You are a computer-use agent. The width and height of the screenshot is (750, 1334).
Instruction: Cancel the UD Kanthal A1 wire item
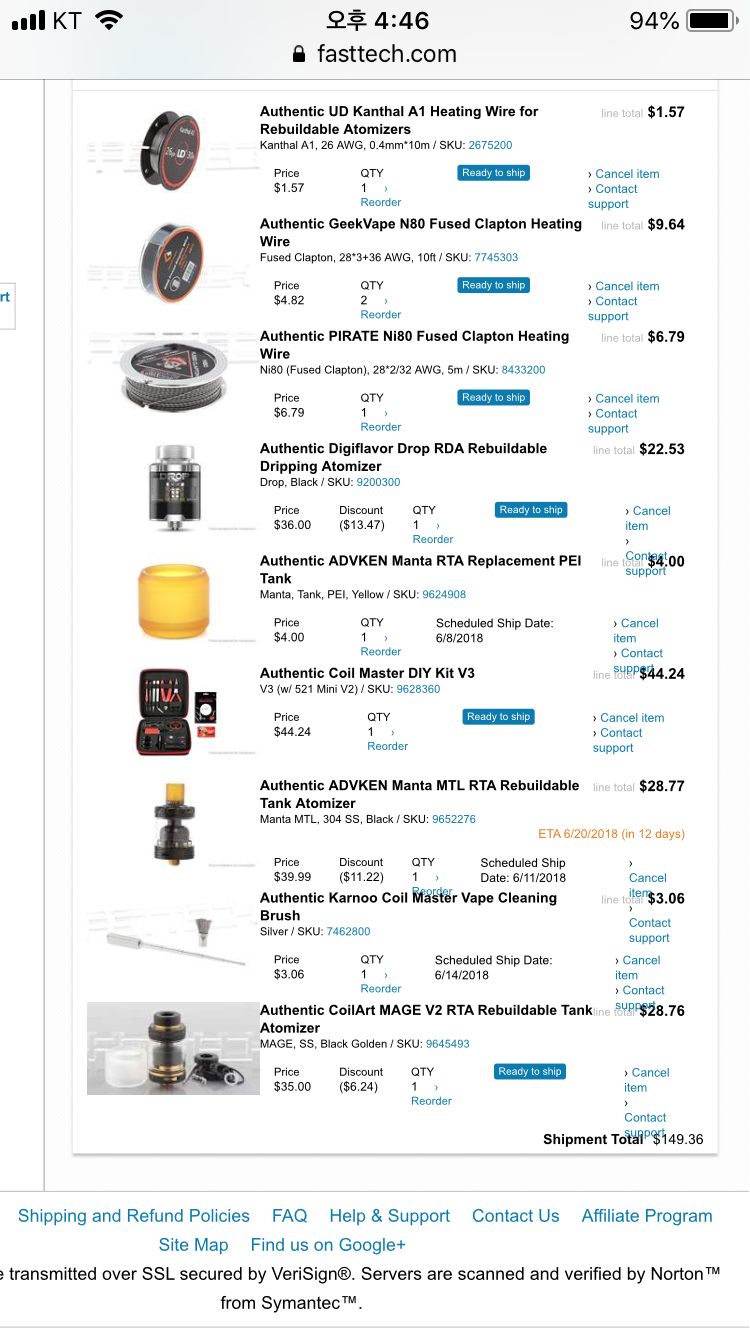627,174
